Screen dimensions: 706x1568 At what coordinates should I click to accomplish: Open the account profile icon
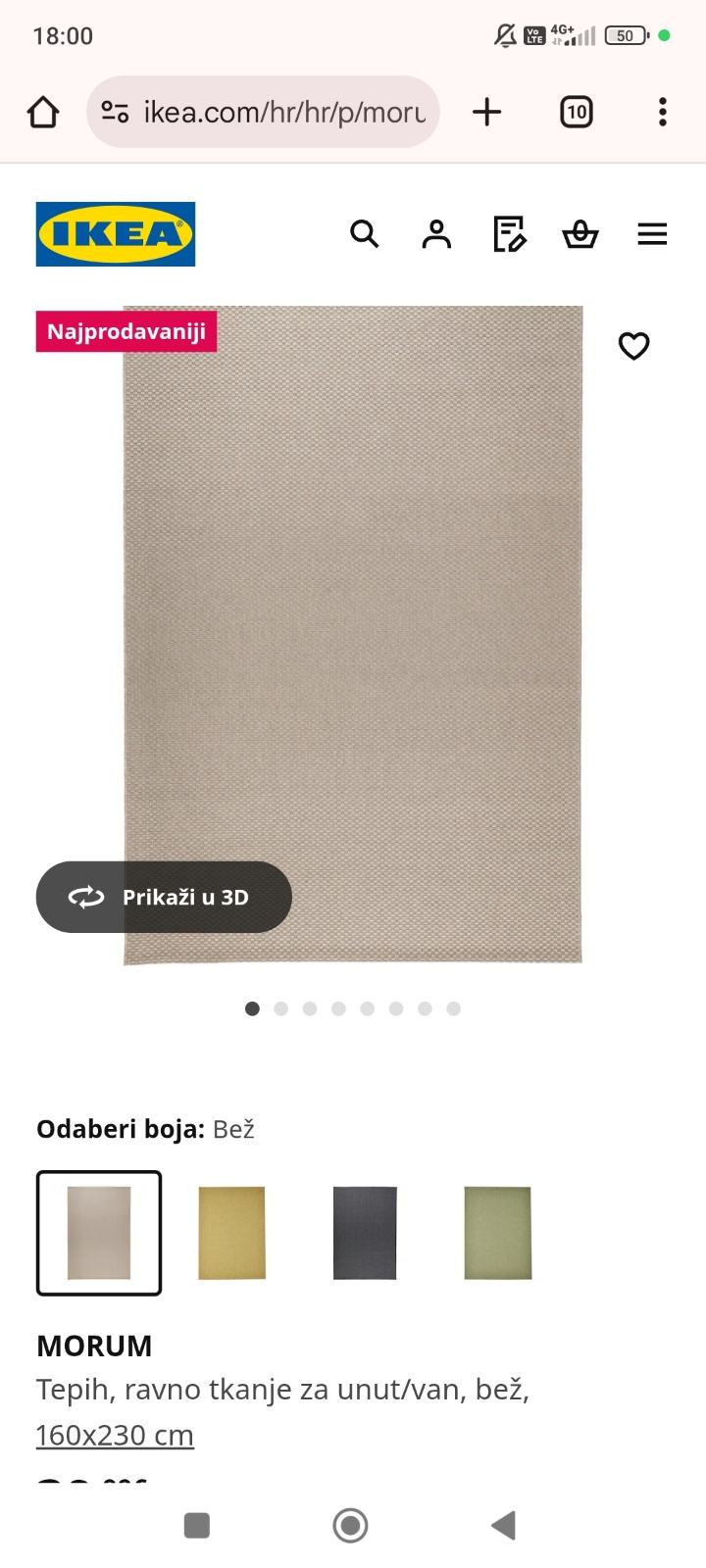(435, 234)
